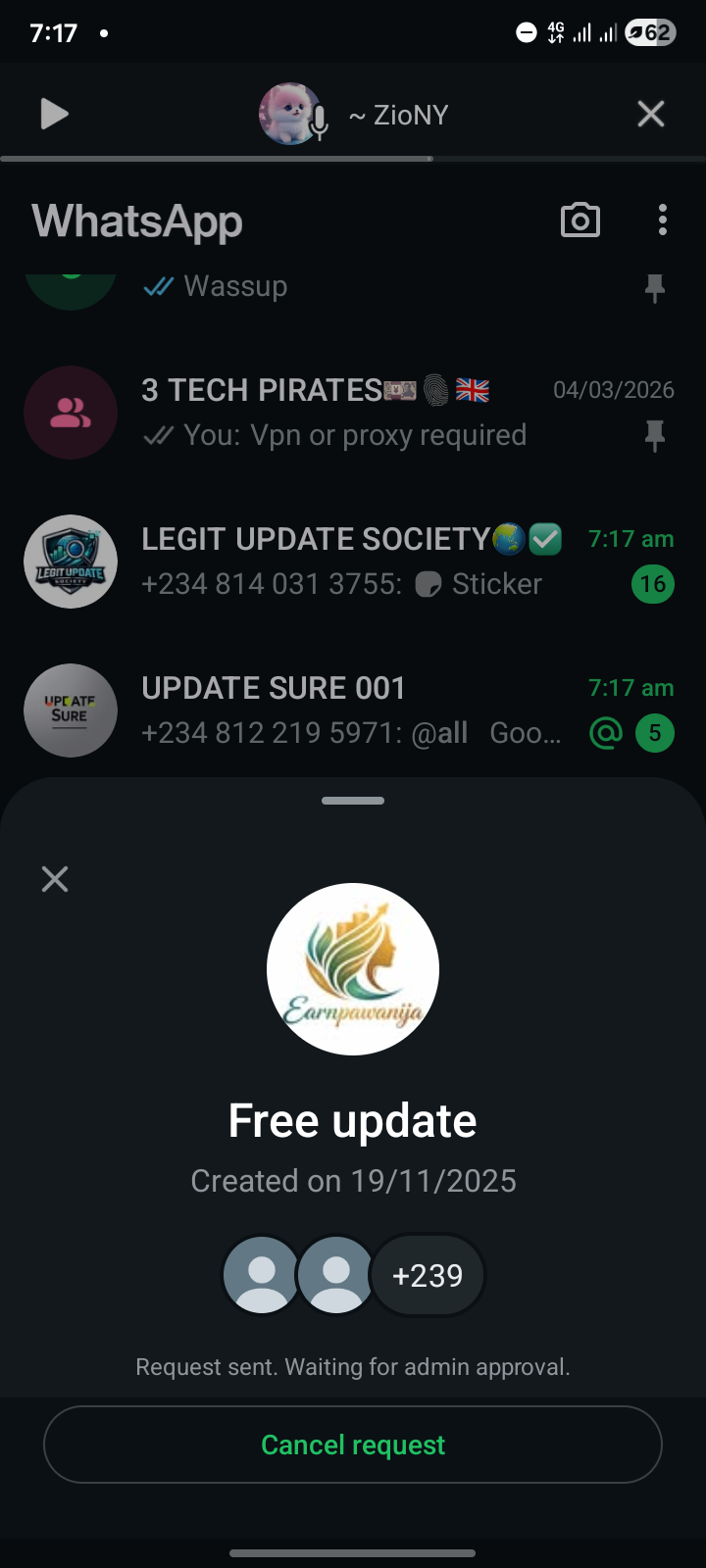Open the WhatsApp camera

[x=580, y=220]
